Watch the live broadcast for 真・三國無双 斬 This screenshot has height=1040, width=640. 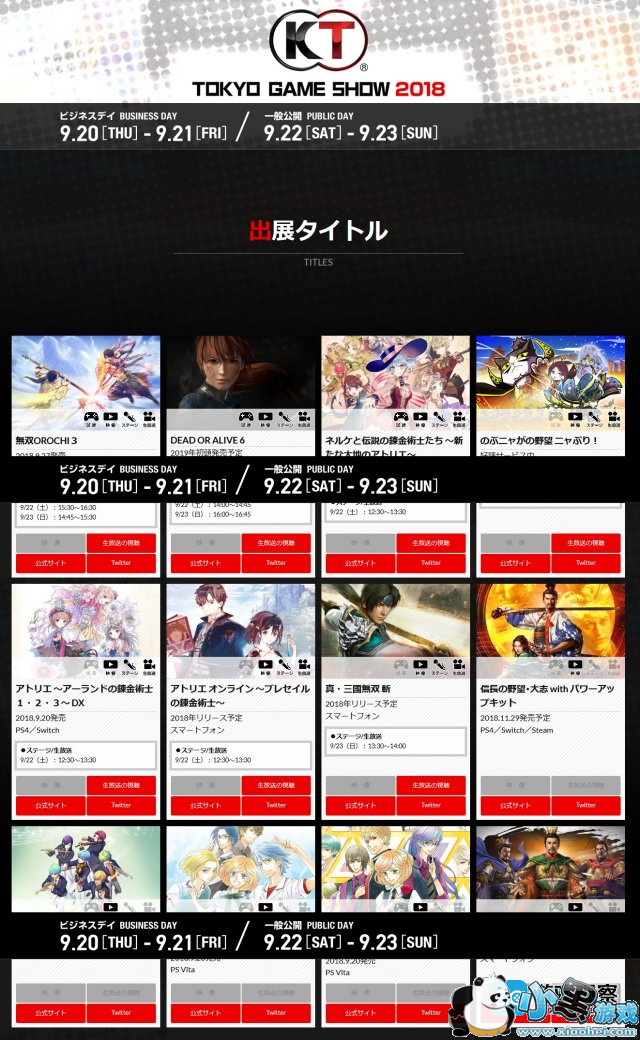coord(431,785)
